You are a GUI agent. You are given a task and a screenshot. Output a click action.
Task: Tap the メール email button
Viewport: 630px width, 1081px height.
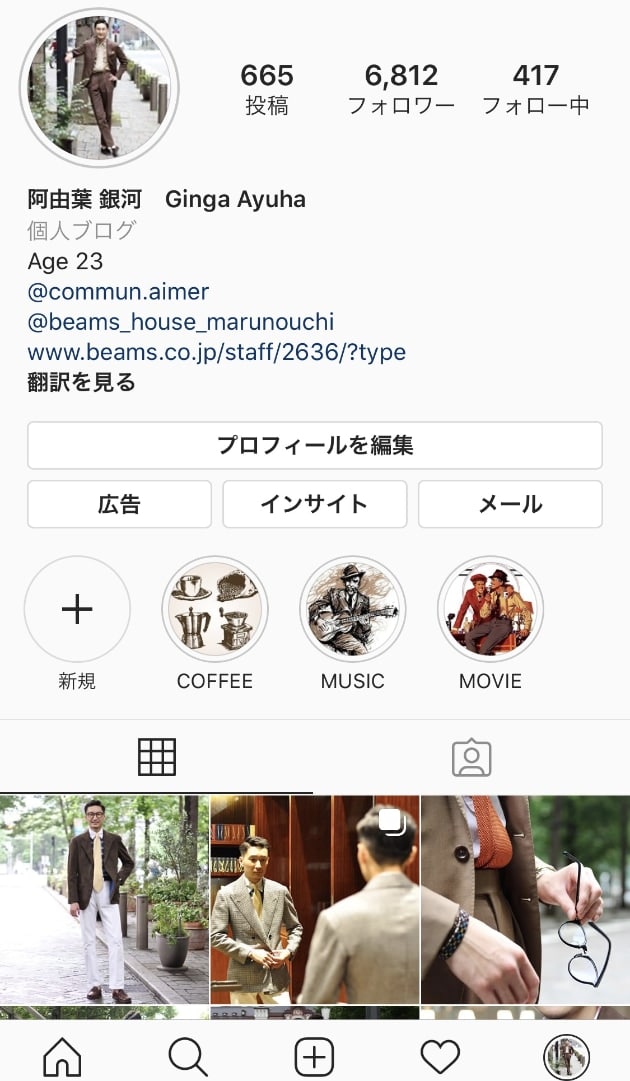[510, 504]
